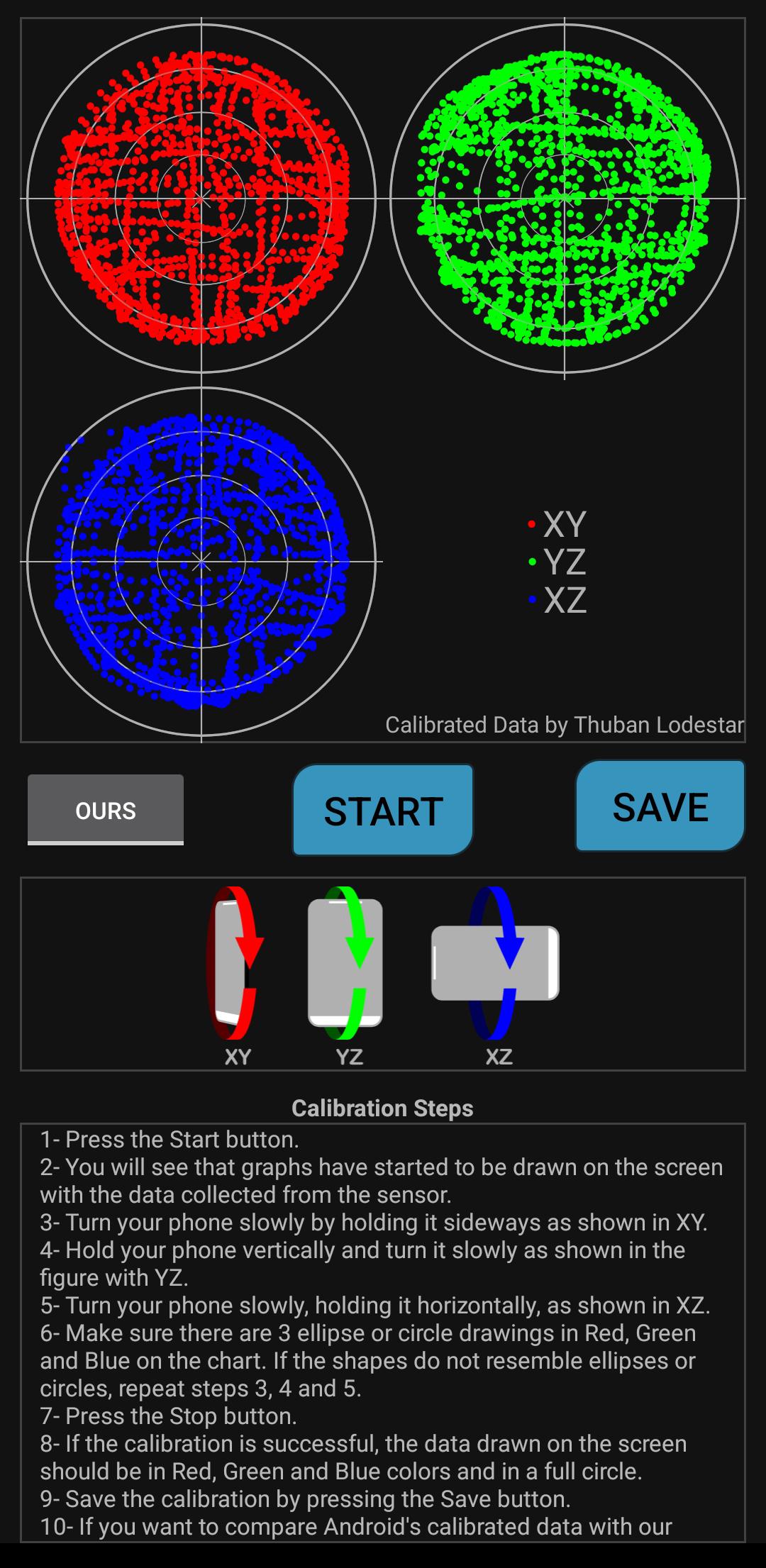Toggle the OURS data button
This screenshot has width=766, height=1568.
(x=106, y=809)
